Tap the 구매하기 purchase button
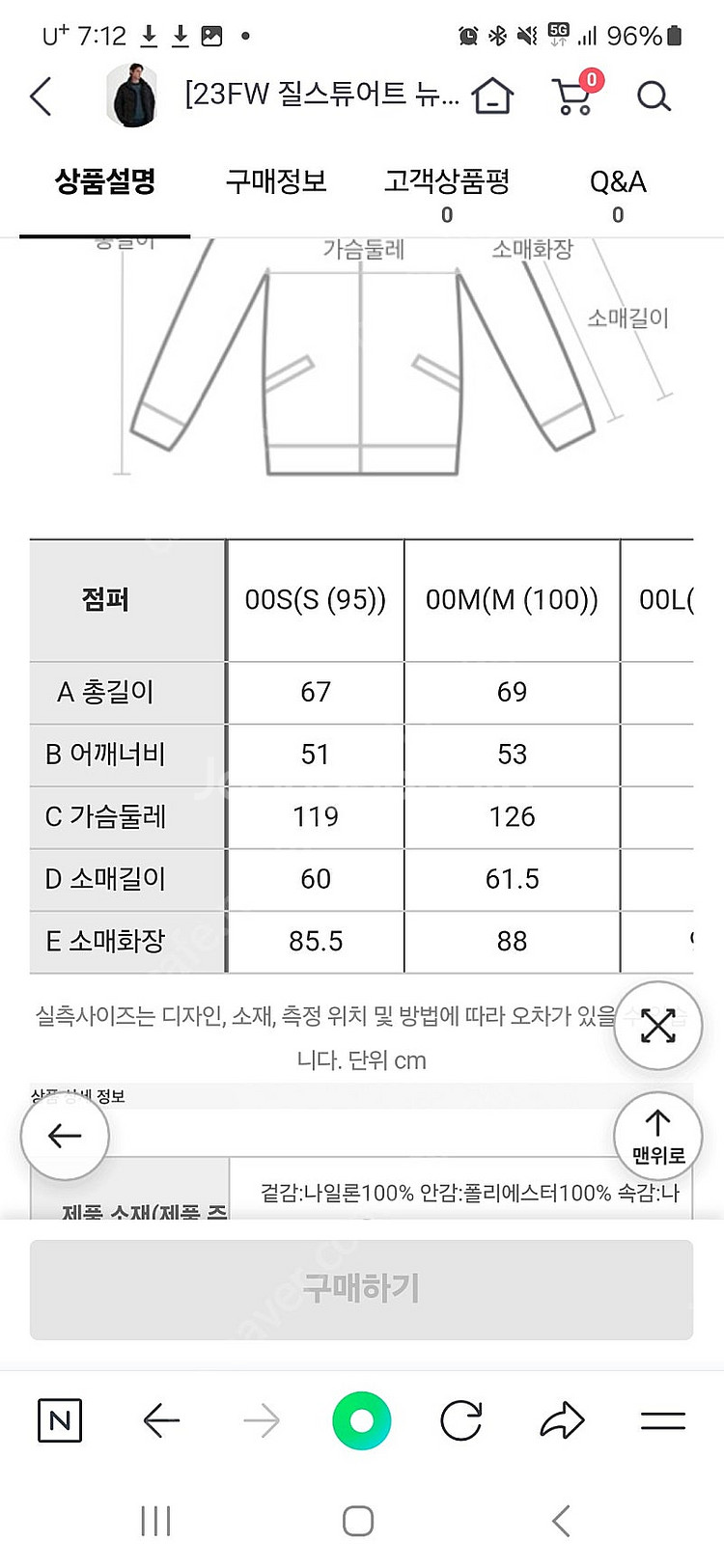Image resolution: width=724 pixels, height=1568 pixels. click(x=362, y=1289)
